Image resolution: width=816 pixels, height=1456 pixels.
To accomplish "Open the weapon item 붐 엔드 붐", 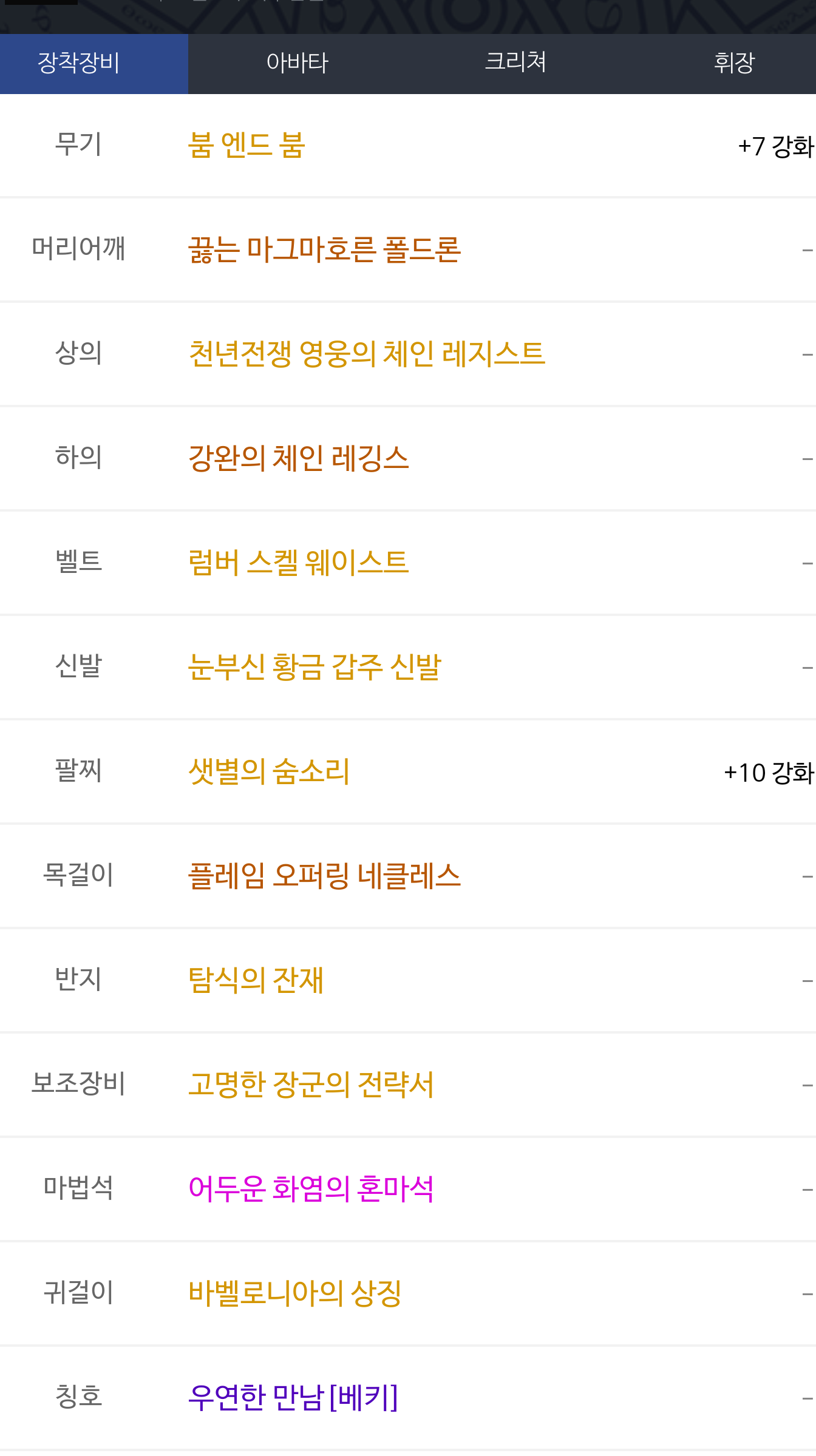I will (x=246, y=146).
